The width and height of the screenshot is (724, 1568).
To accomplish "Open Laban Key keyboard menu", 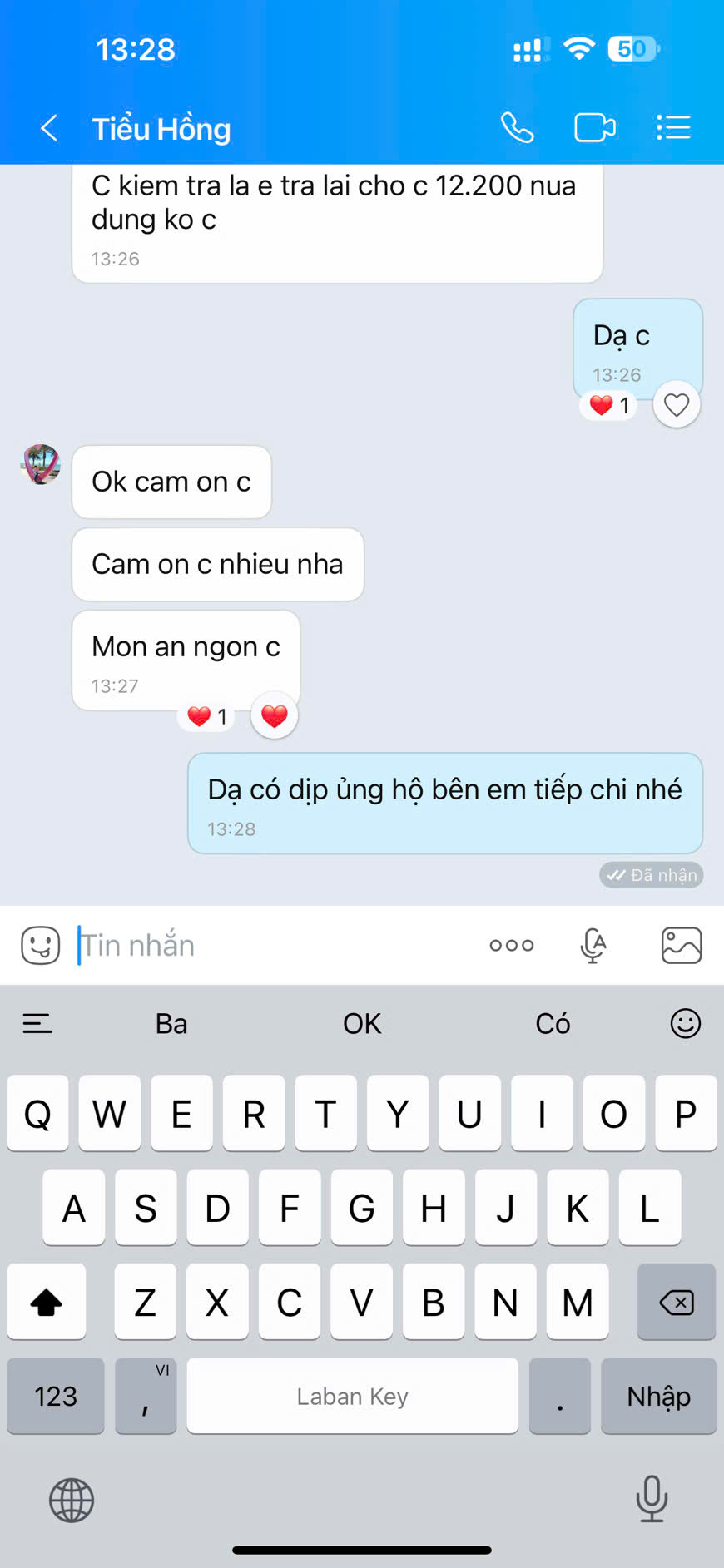I will [37, 1023].
